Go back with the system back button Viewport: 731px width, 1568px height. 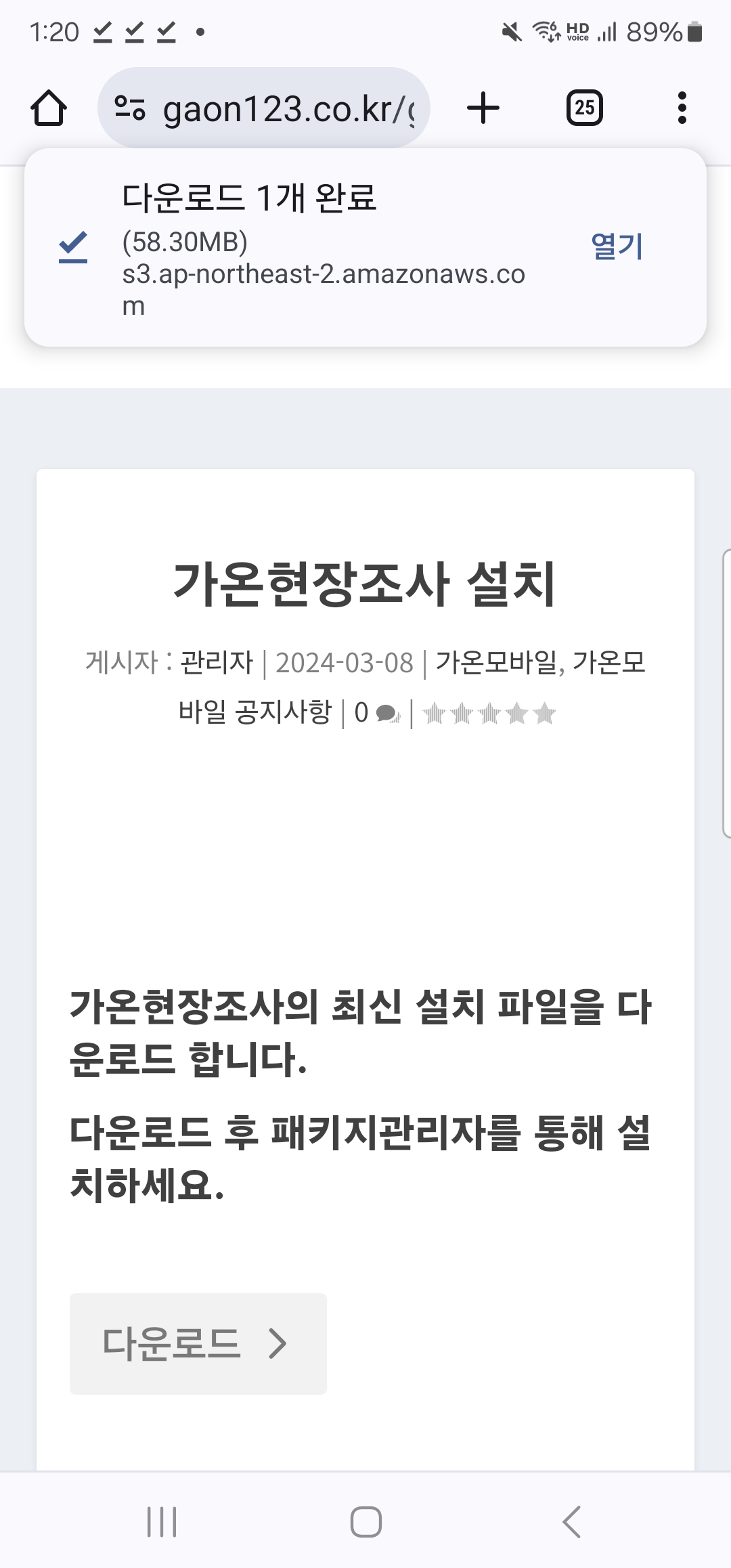click(x=572, y=1522)
